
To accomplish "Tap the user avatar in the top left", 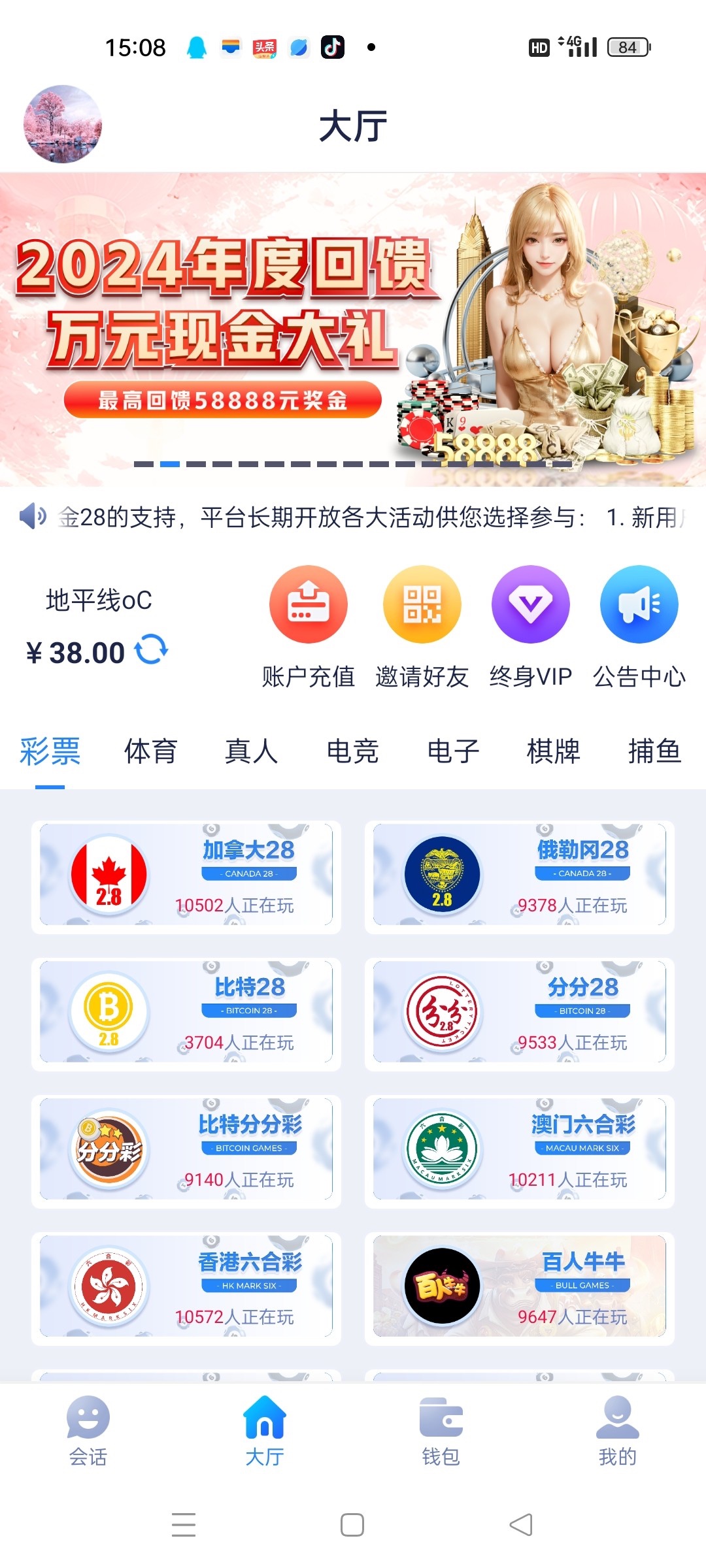I will tap(62, 124).
